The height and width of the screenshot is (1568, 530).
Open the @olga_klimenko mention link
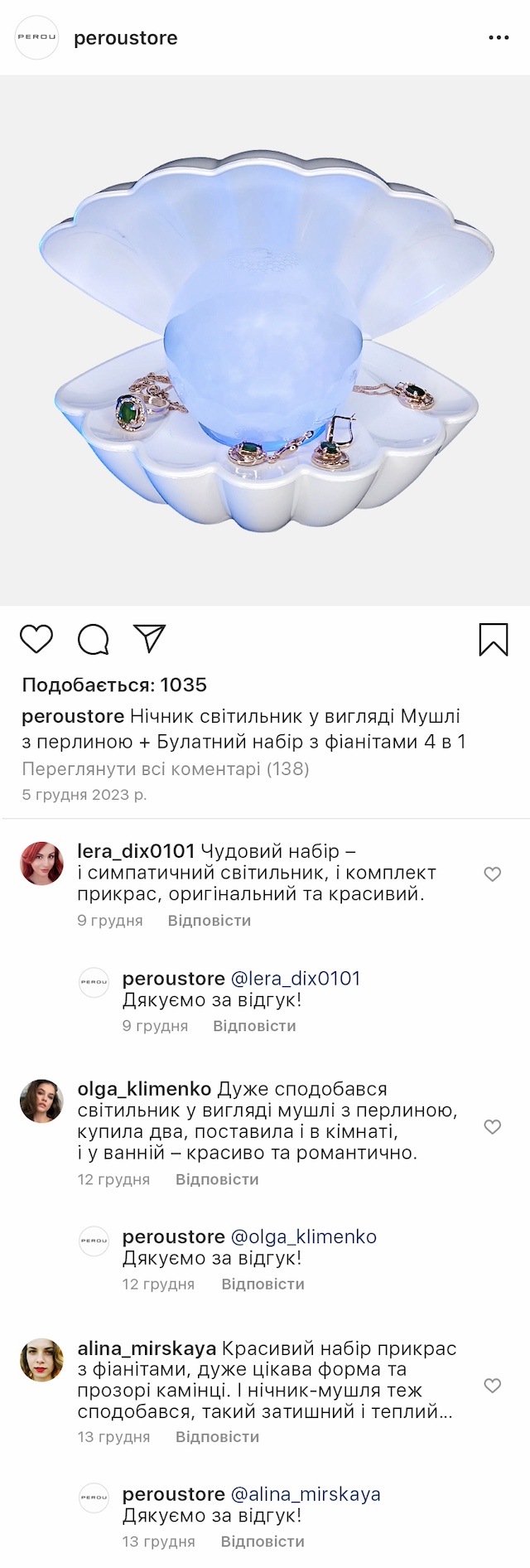[x=303, y=1237]
